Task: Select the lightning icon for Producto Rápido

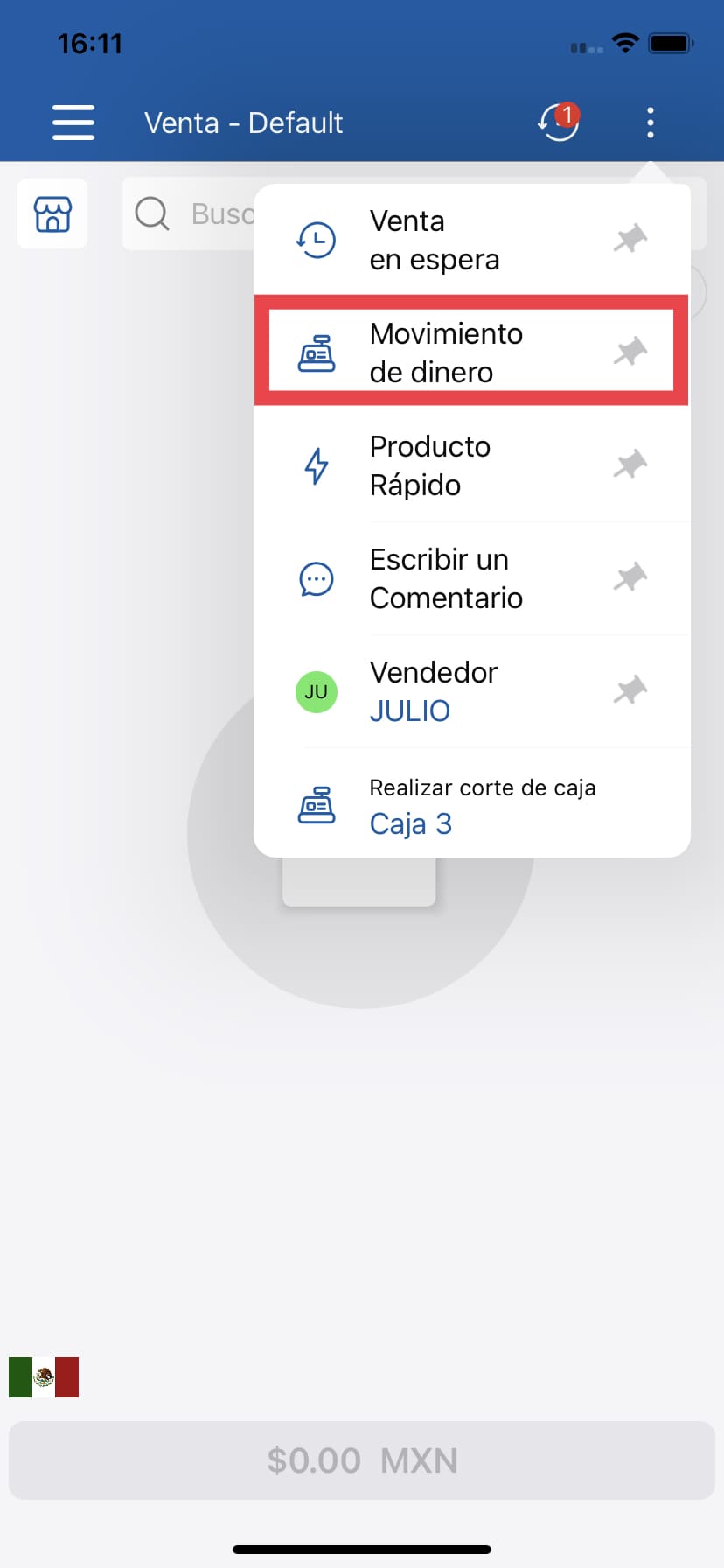Action: (317, 465)
